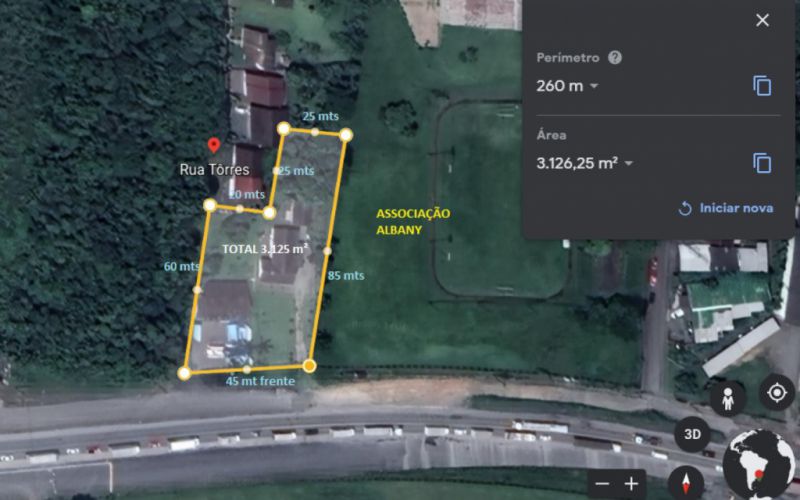Copy the perimeter value
Image resolution: width=800 pixels, height=500 pixels.
pos(762,86)
